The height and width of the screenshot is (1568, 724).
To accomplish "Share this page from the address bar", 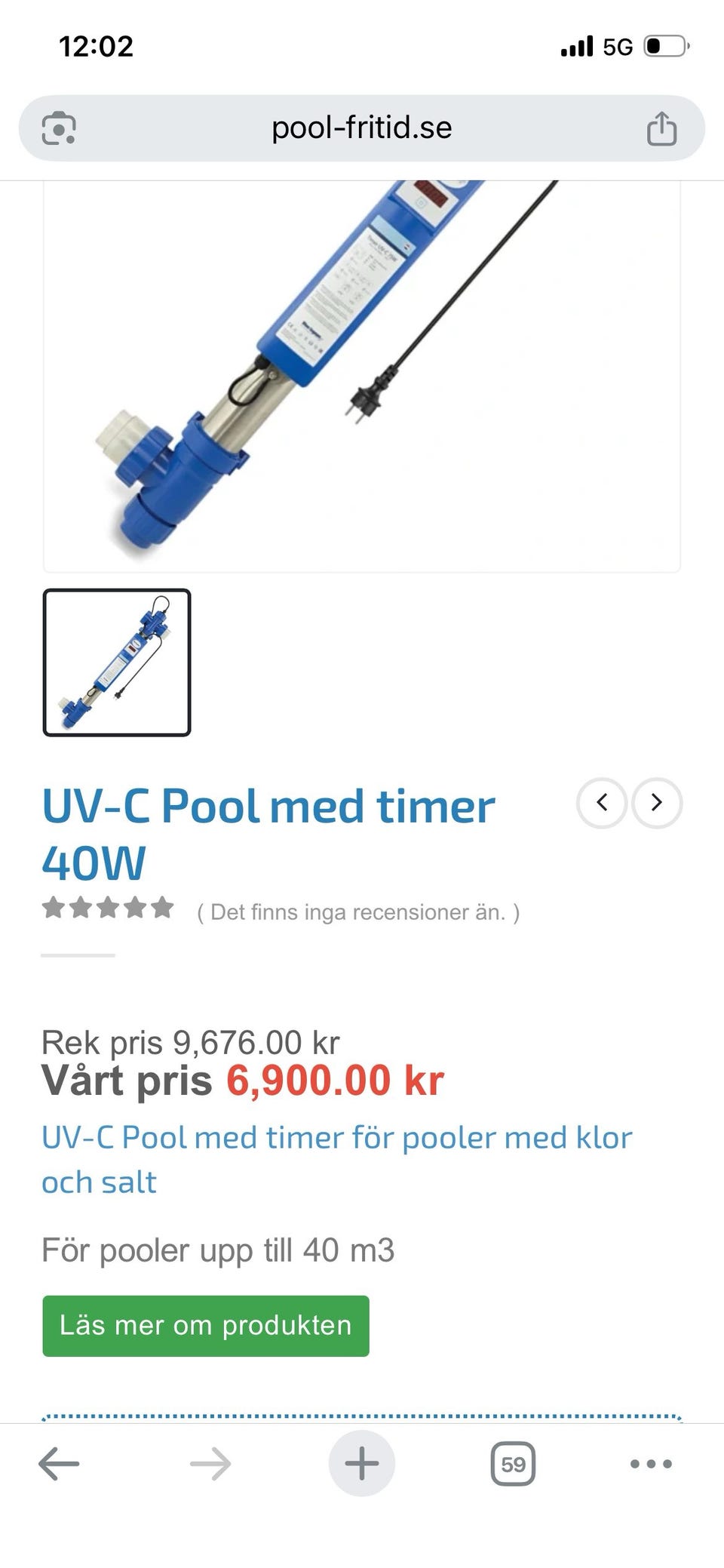I will (661, 128).
